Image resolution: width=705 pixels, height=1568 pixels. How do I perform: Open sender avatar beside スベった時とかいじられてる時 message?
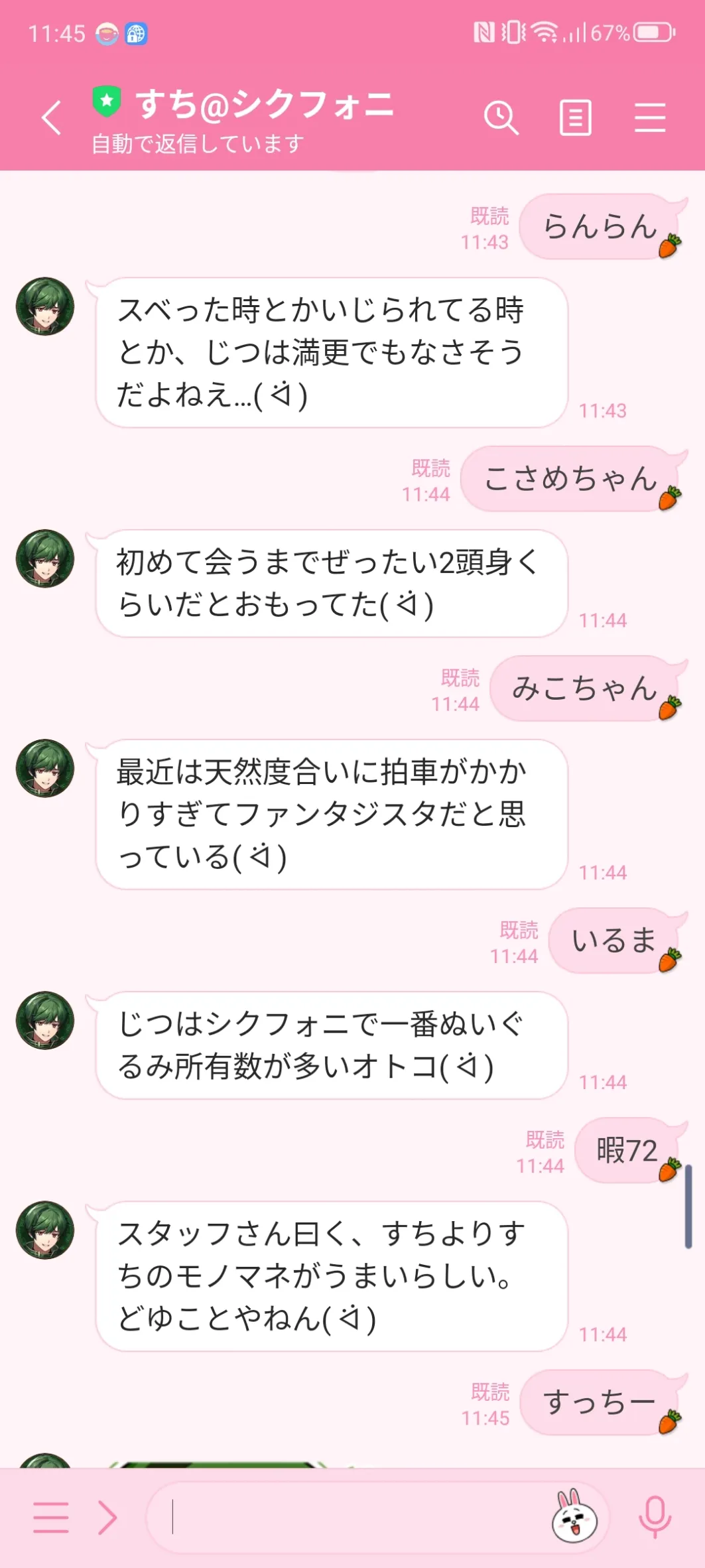pos(45,306)
